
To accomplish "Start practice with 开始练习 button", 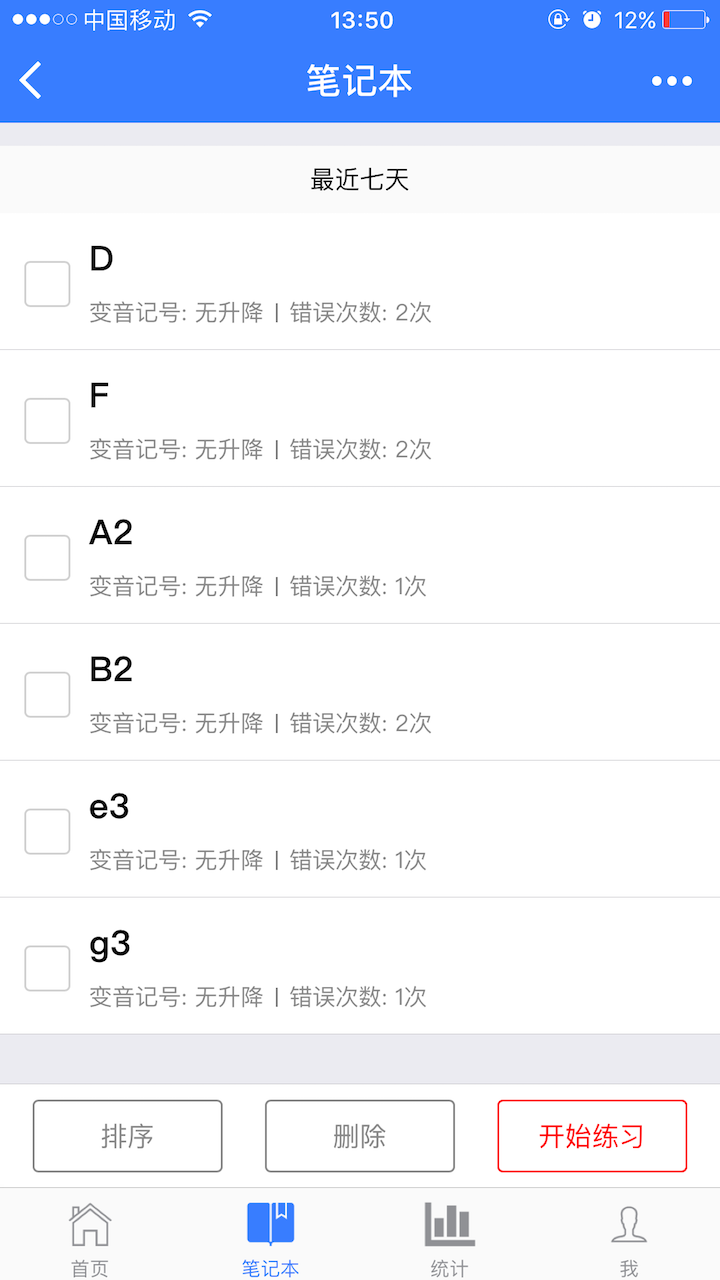I will click(592, 1136).
